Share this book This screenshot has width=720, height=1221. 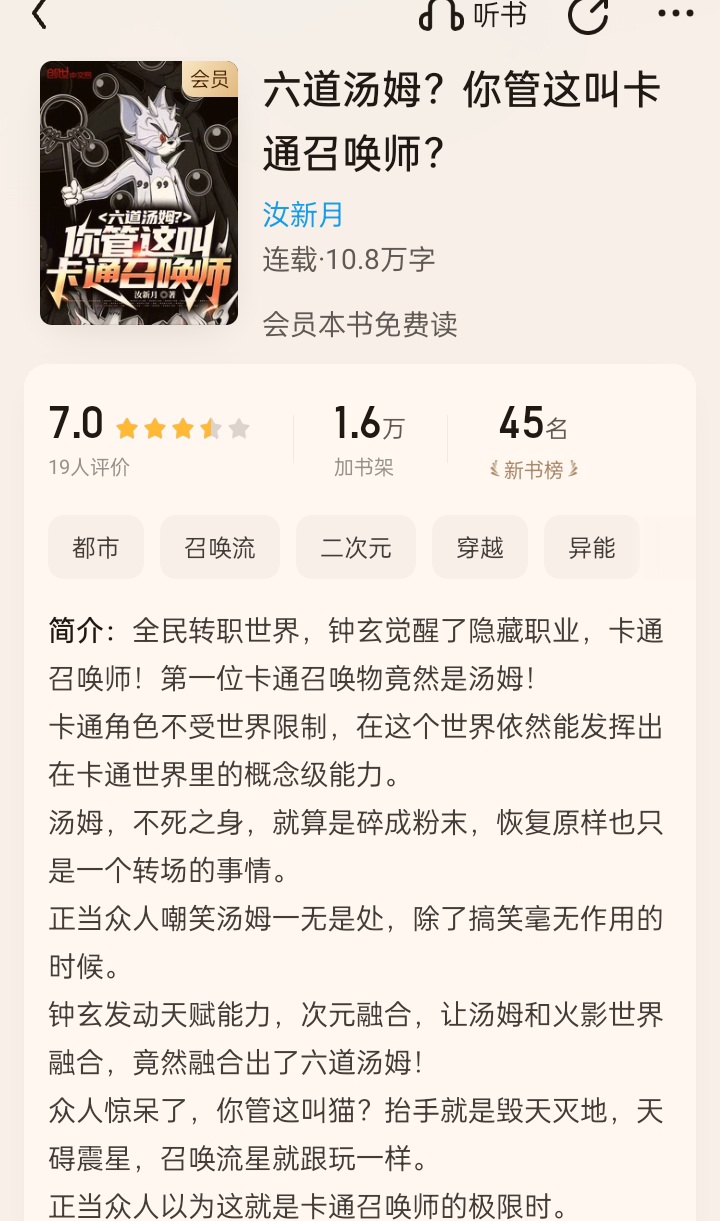click(588, 15)
